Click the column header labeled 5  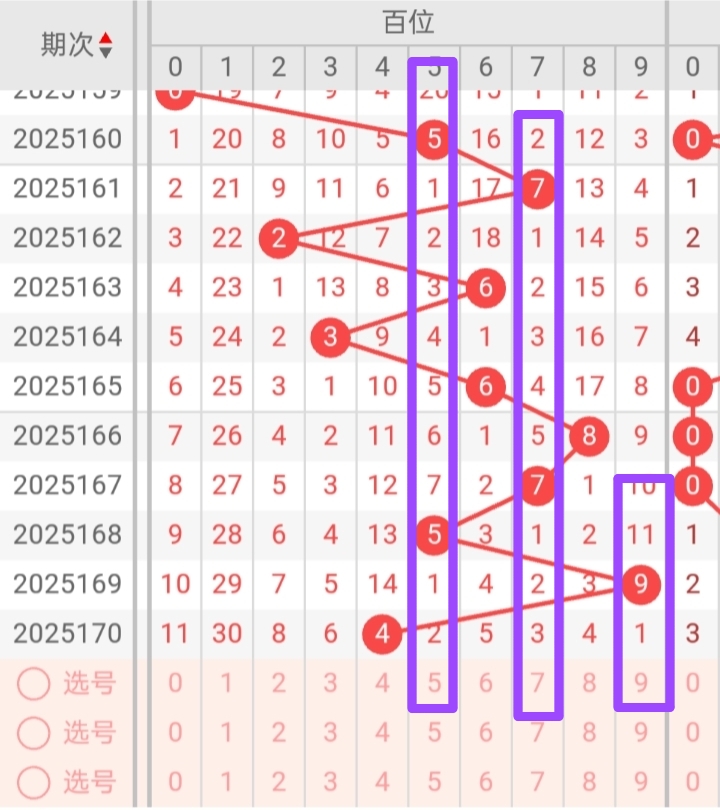tap(433, 68)
